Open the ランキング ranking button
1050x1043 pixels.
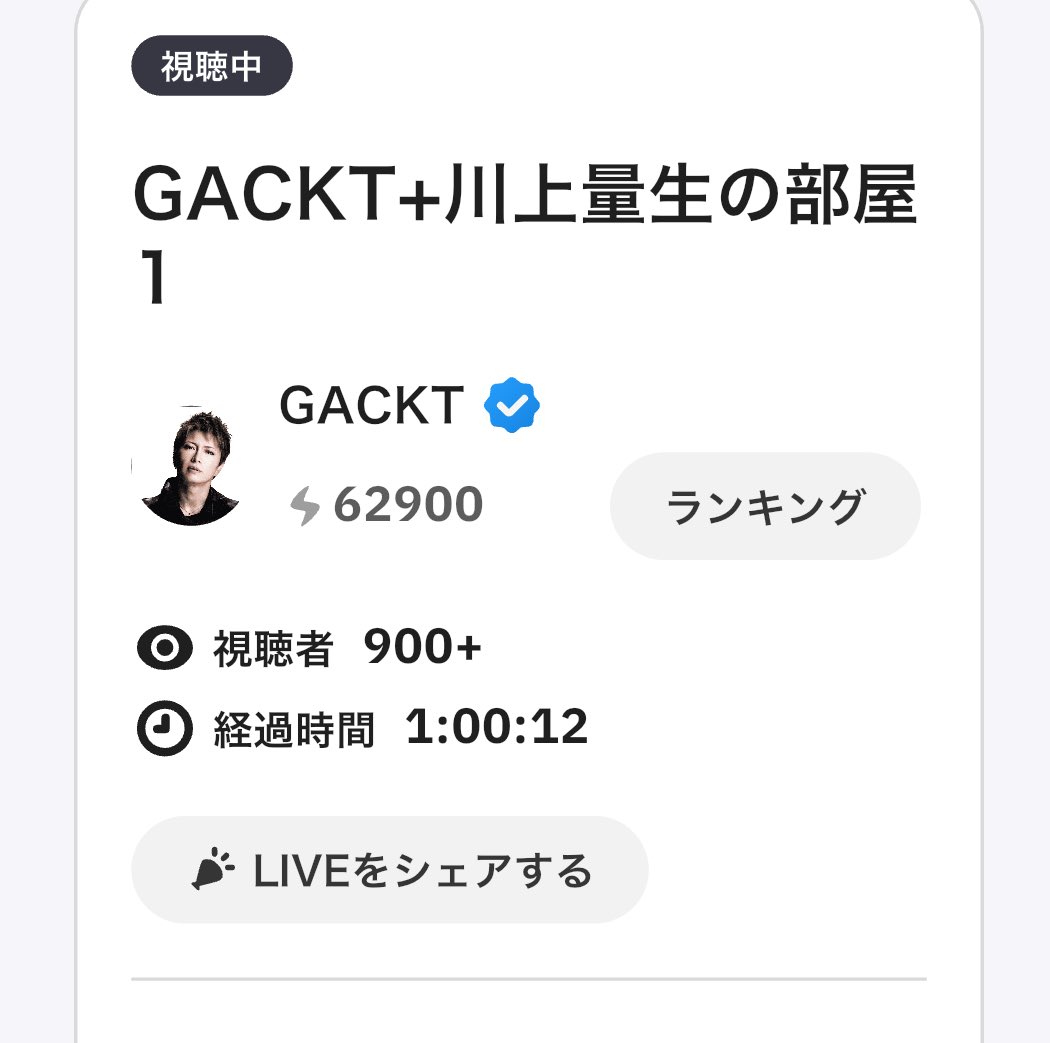click(x=765, y=506)
